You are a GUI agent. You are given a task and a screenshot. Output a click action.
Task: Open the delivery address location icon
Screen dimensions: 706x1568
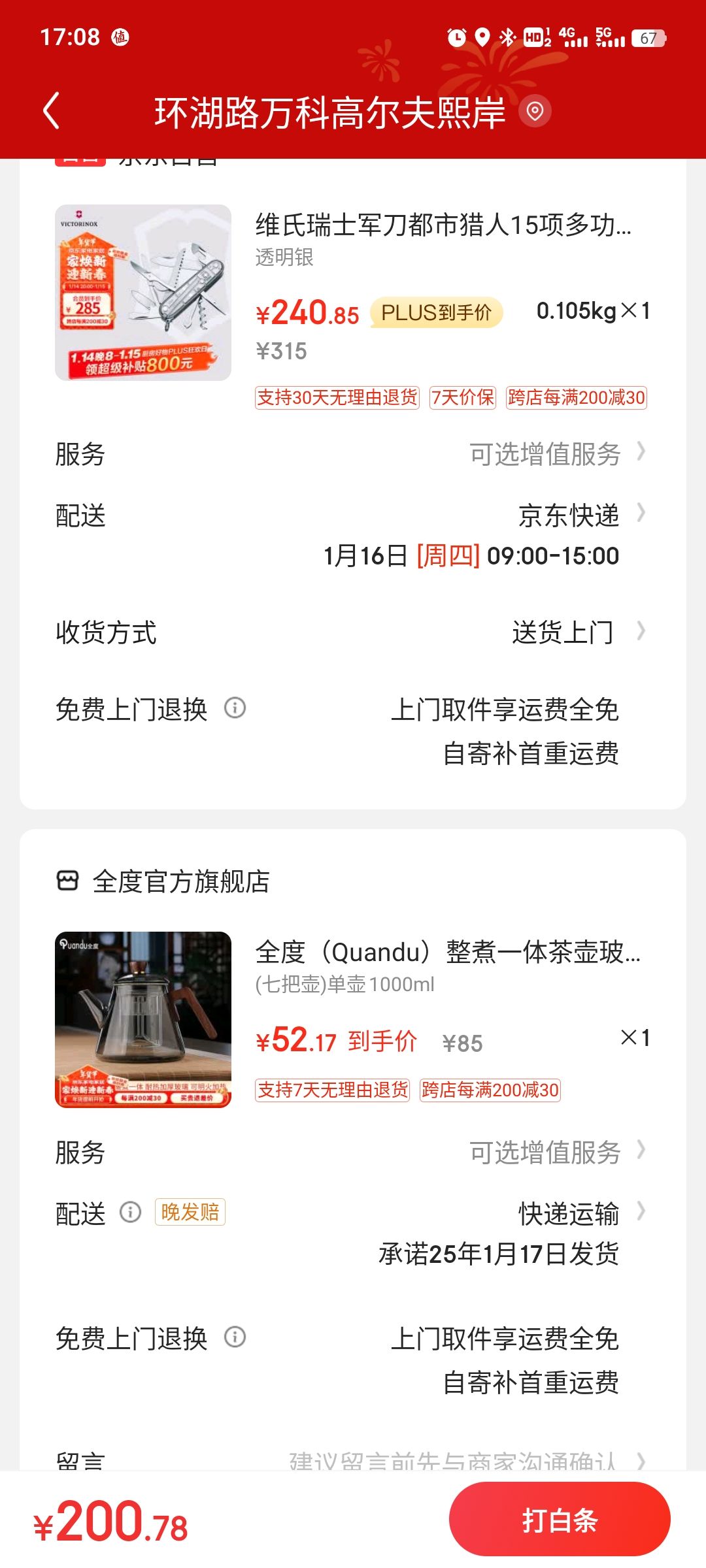tap(535, 112)
